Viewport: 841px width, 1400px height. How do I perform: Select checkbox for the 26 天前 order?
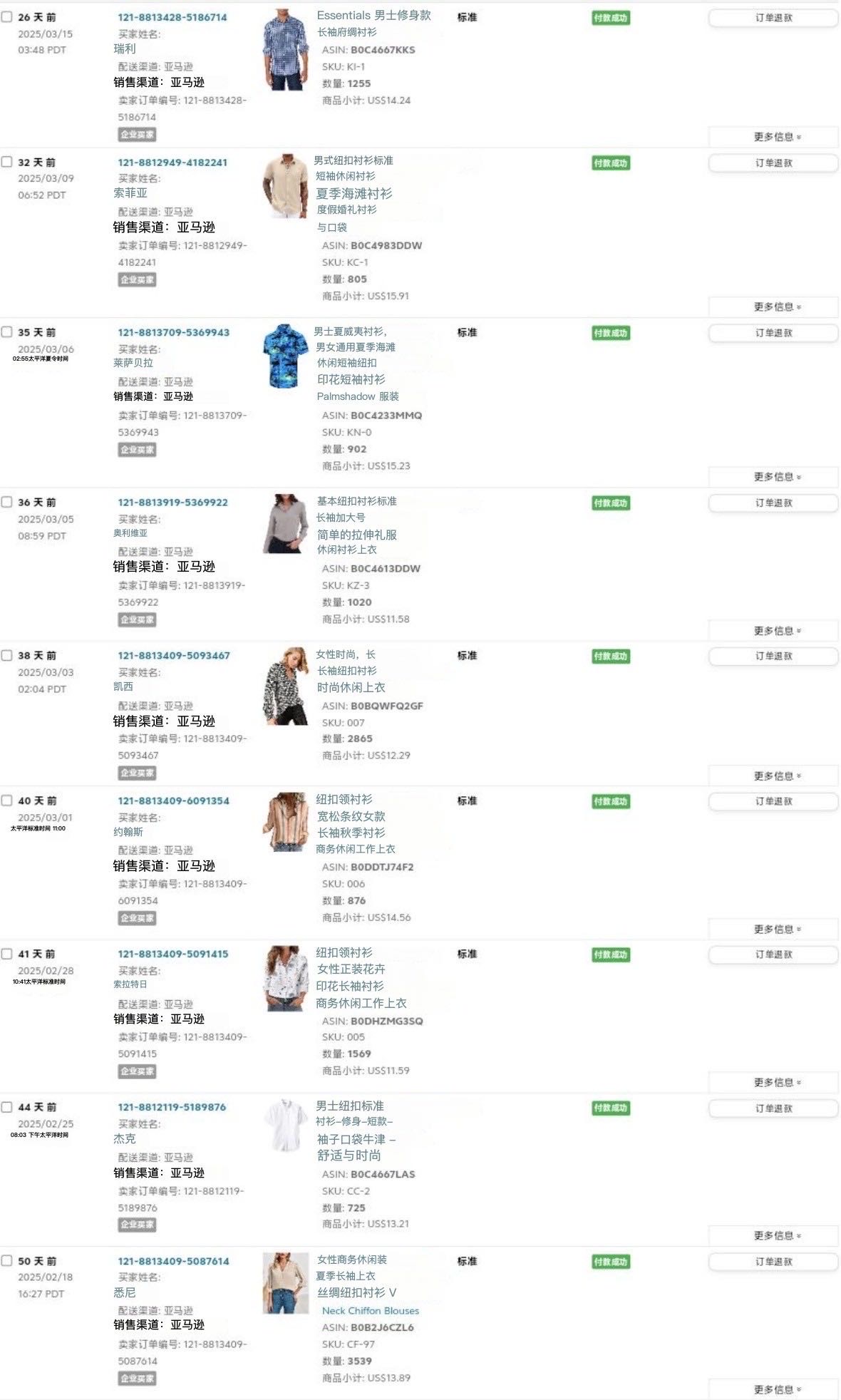(x=7, y=16)
